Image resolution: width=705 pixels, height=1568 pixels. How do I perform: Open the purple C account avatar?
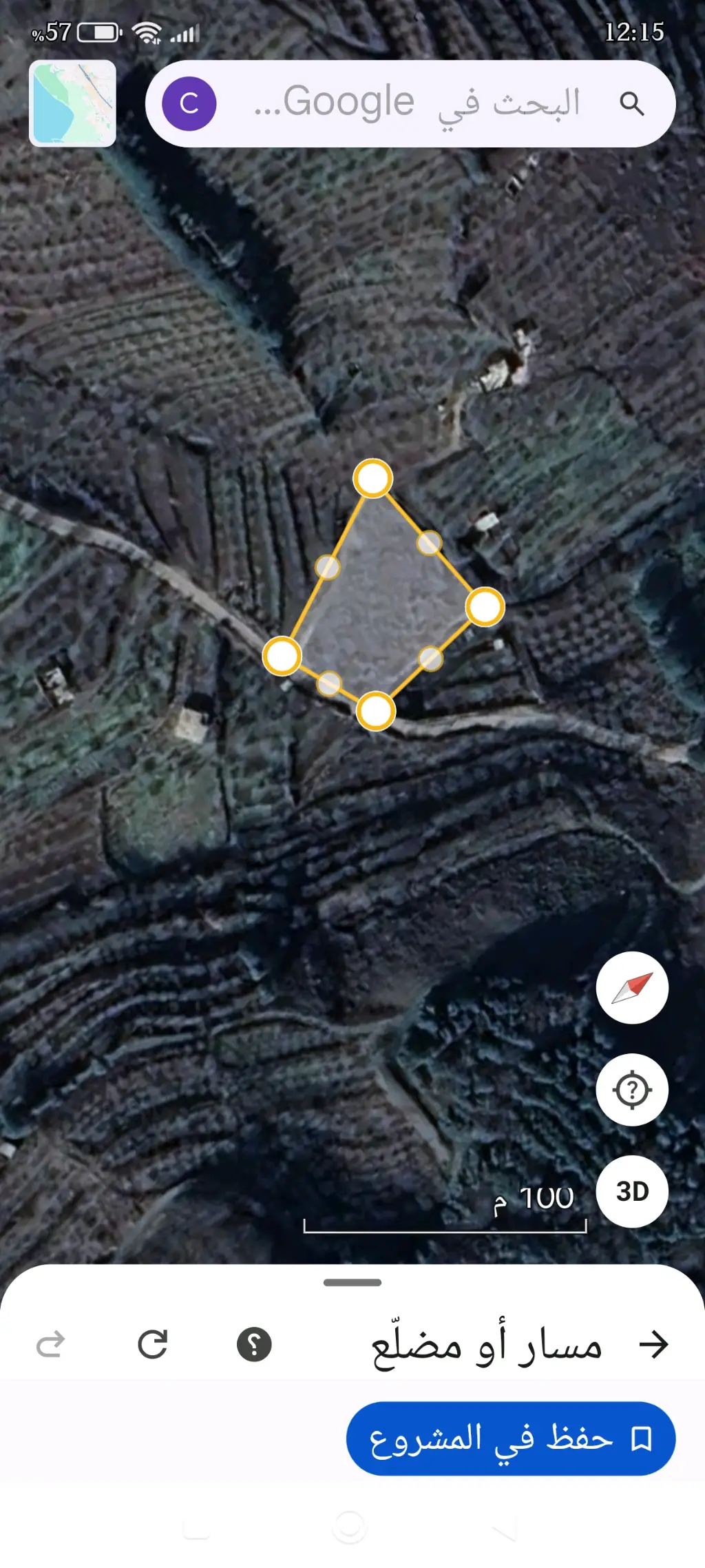(x=189, y=103)
